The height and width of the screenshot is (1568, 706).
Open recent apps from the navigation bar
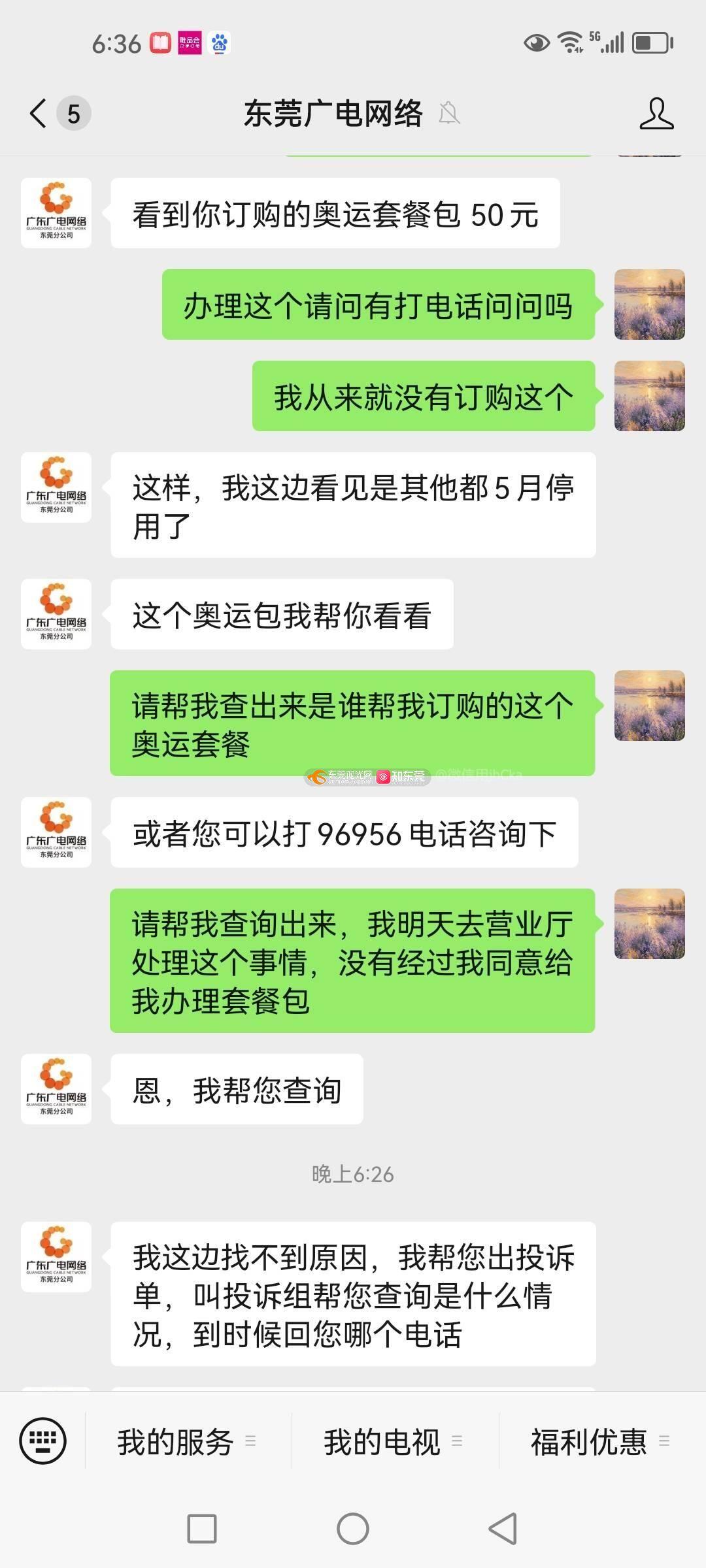click(202, 1529)
